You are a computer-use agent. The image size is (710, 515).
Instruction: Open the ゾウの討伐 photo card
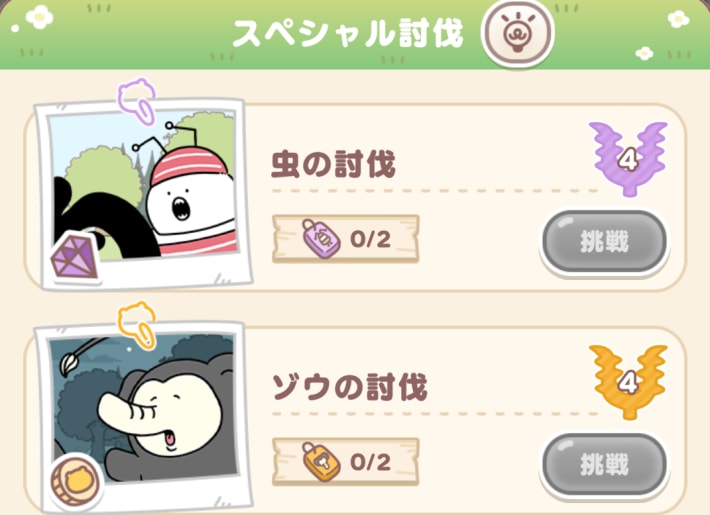pyautogui.click(x=143, y=411)
